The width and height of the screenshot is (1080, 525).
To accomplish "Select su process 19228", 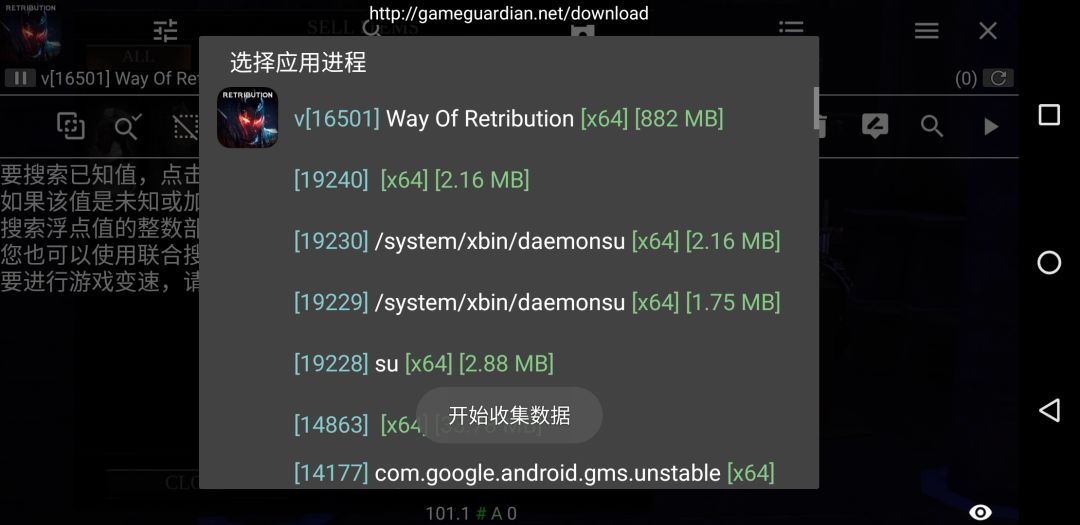I will 423,363.
